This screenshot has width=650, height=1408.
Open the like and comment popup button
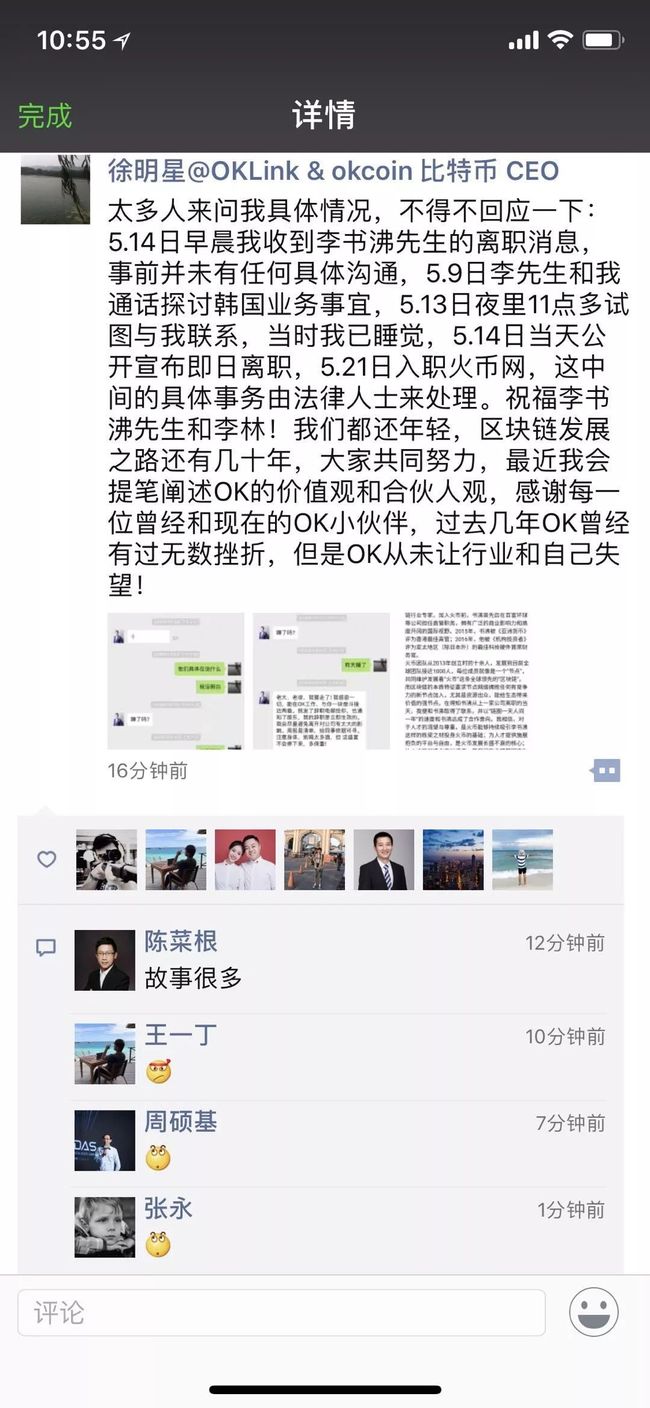(x=605, y=770)
